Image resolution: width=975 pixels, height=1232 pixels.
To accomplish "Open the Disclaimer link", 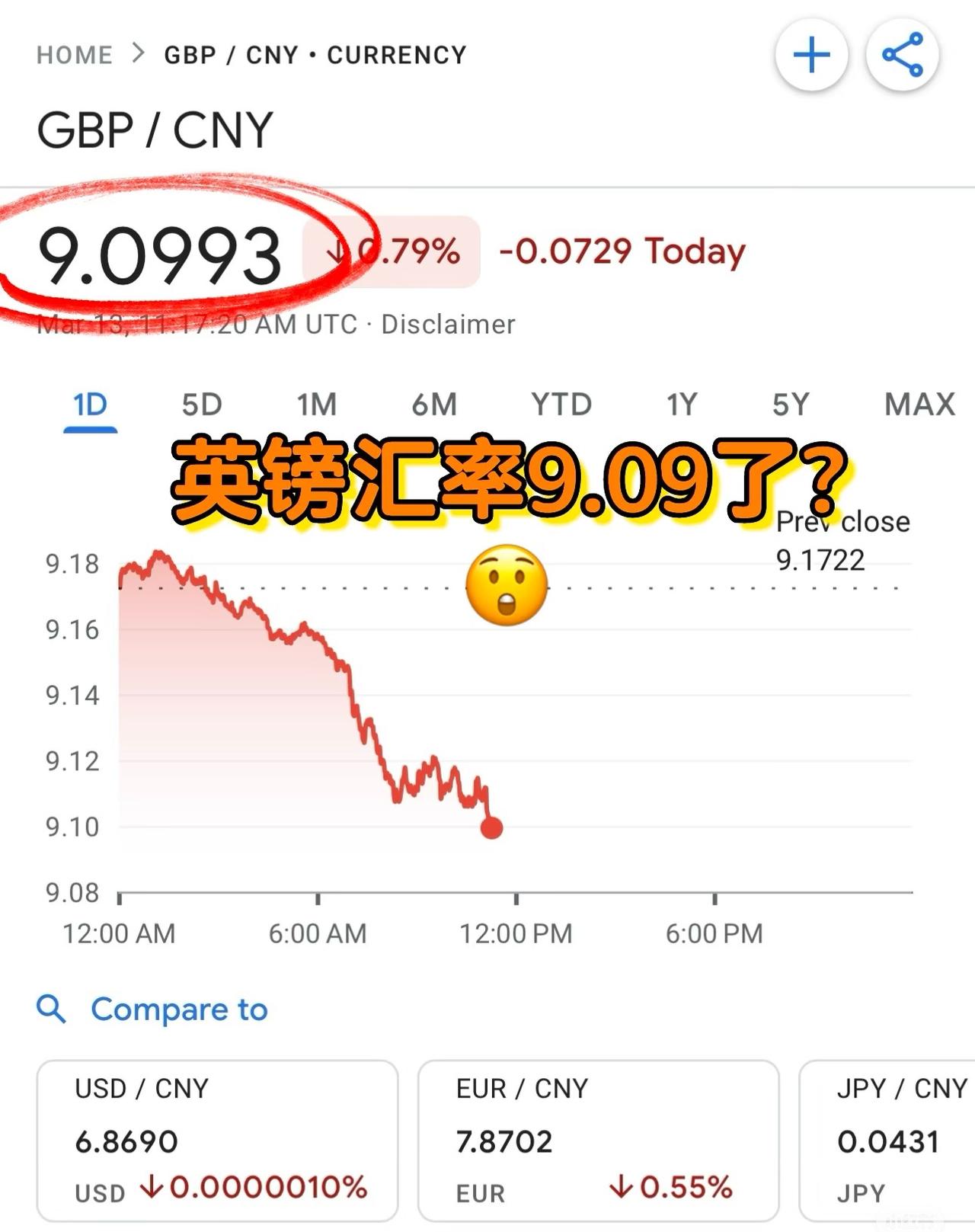I will pyautogui.click(x=449, y=324).
